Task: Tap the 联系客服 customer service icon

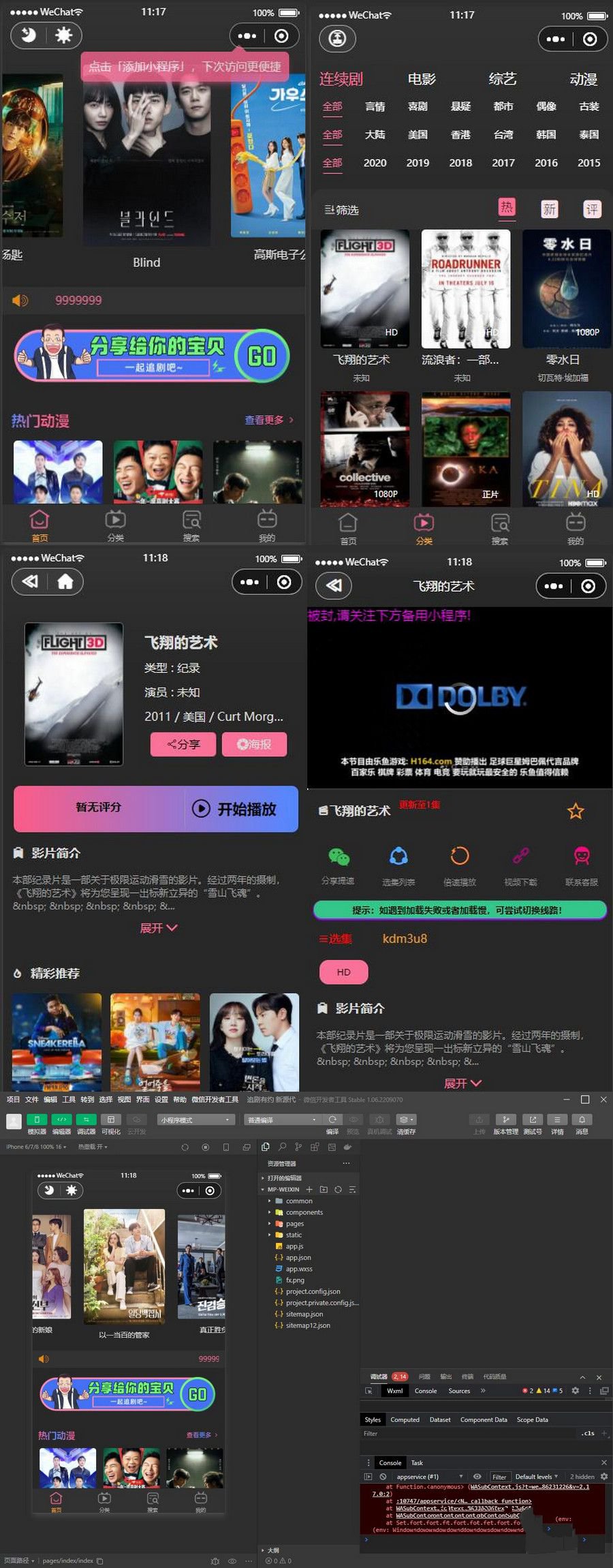Action: (x=580, y=859)
